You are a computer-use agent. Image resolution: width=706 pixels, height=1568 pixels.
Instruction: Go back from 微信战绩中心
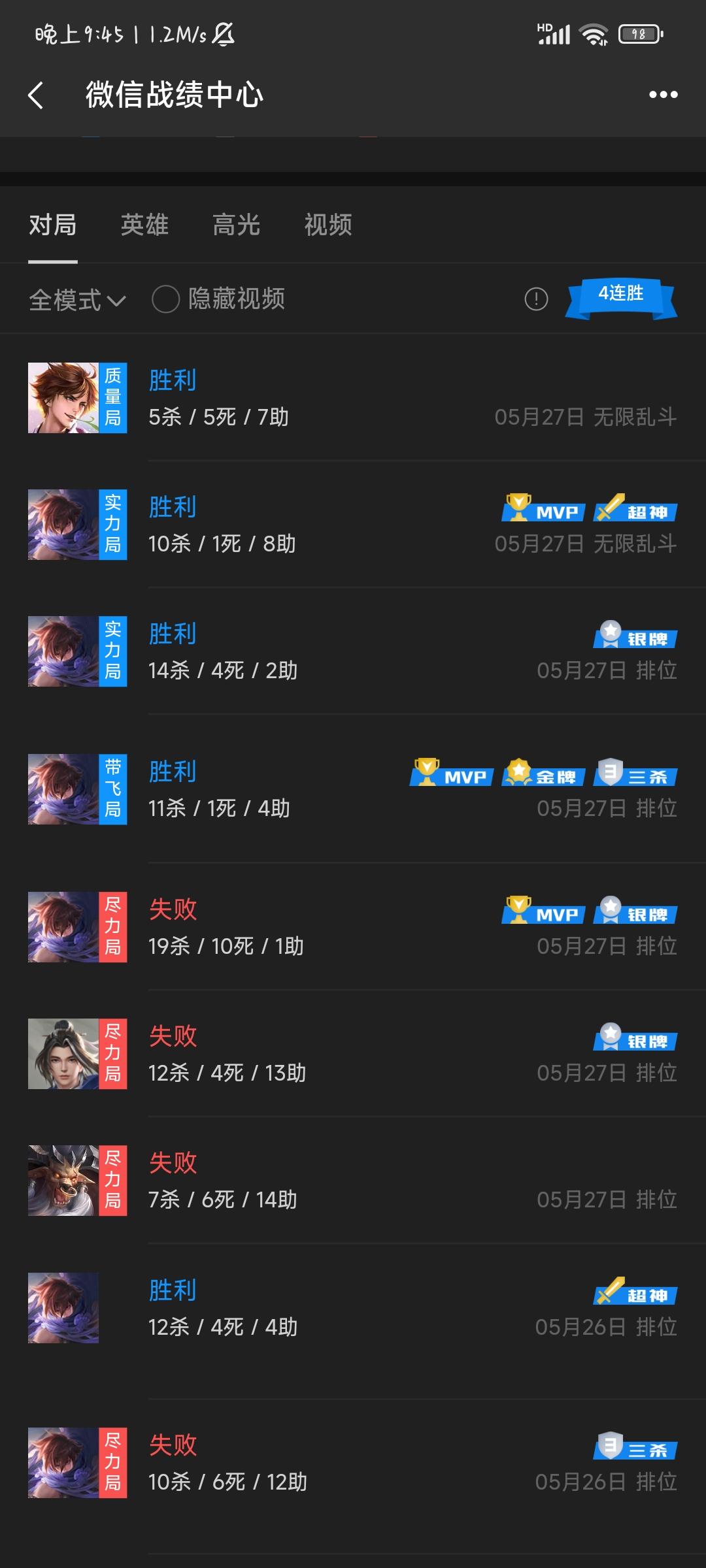click(37, 95)
